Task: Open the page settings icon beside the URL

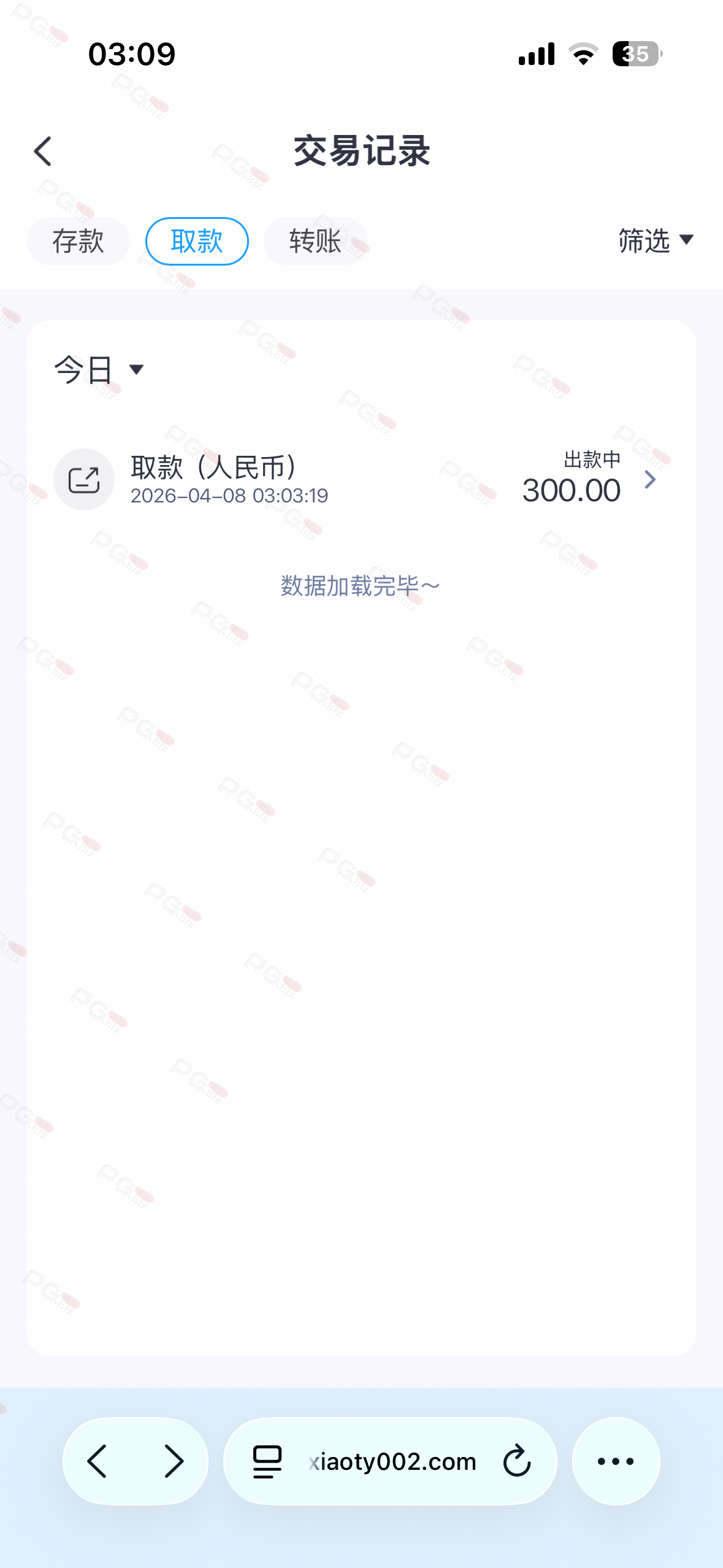Action: pos(267,1461)
